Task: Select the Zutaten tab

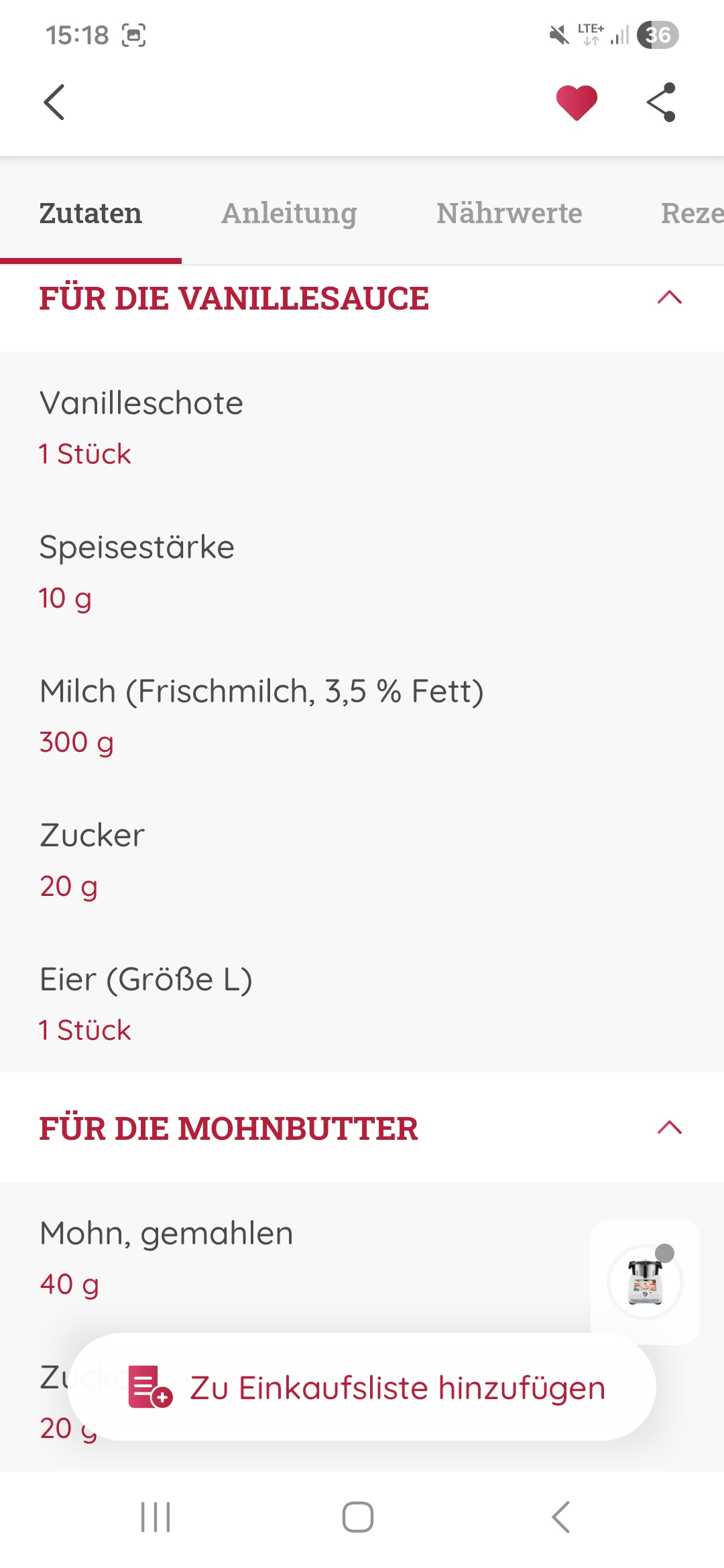Action: pyautogui.click(x=90, y=213)
